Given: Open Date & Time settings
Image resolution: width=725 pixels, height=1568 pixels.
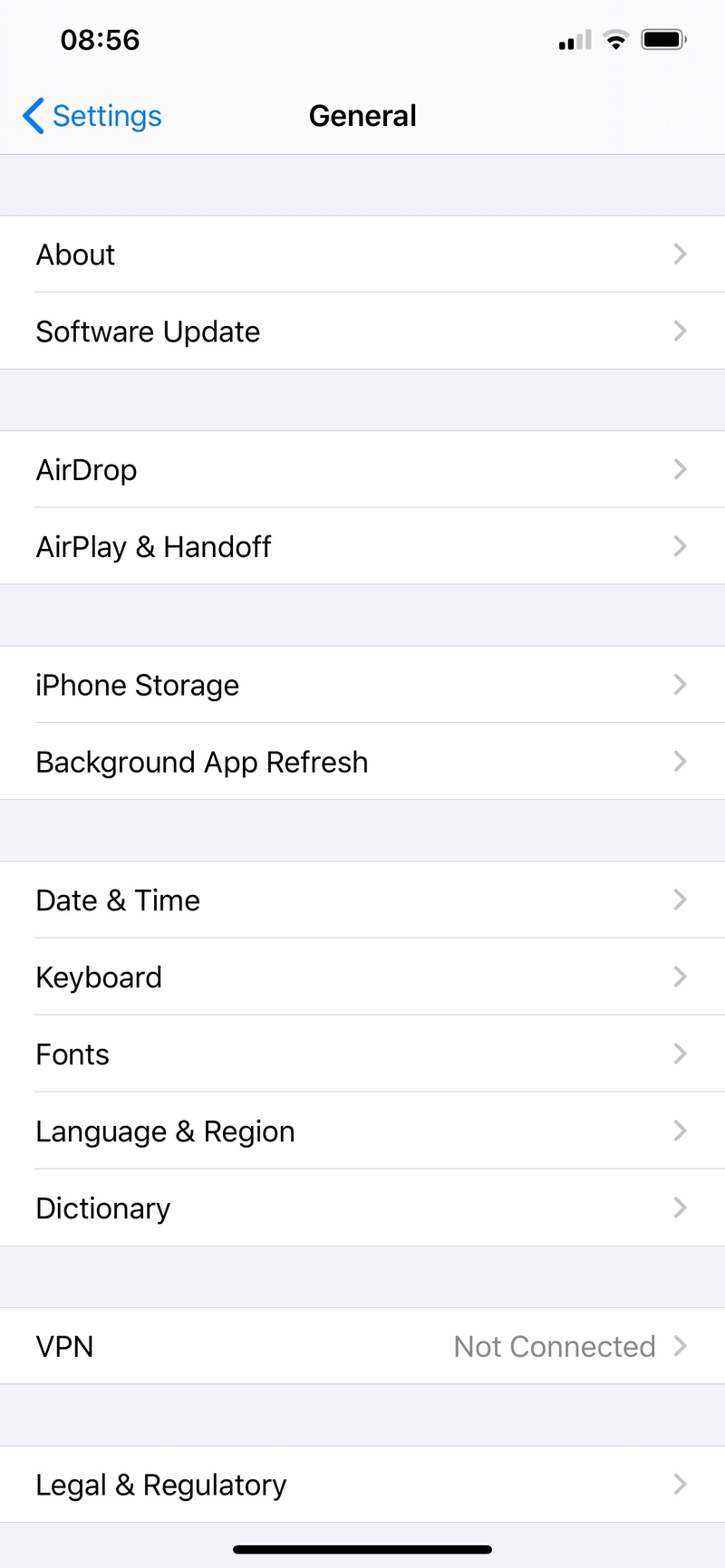Looking at the screenshot, I should (362, 899).
